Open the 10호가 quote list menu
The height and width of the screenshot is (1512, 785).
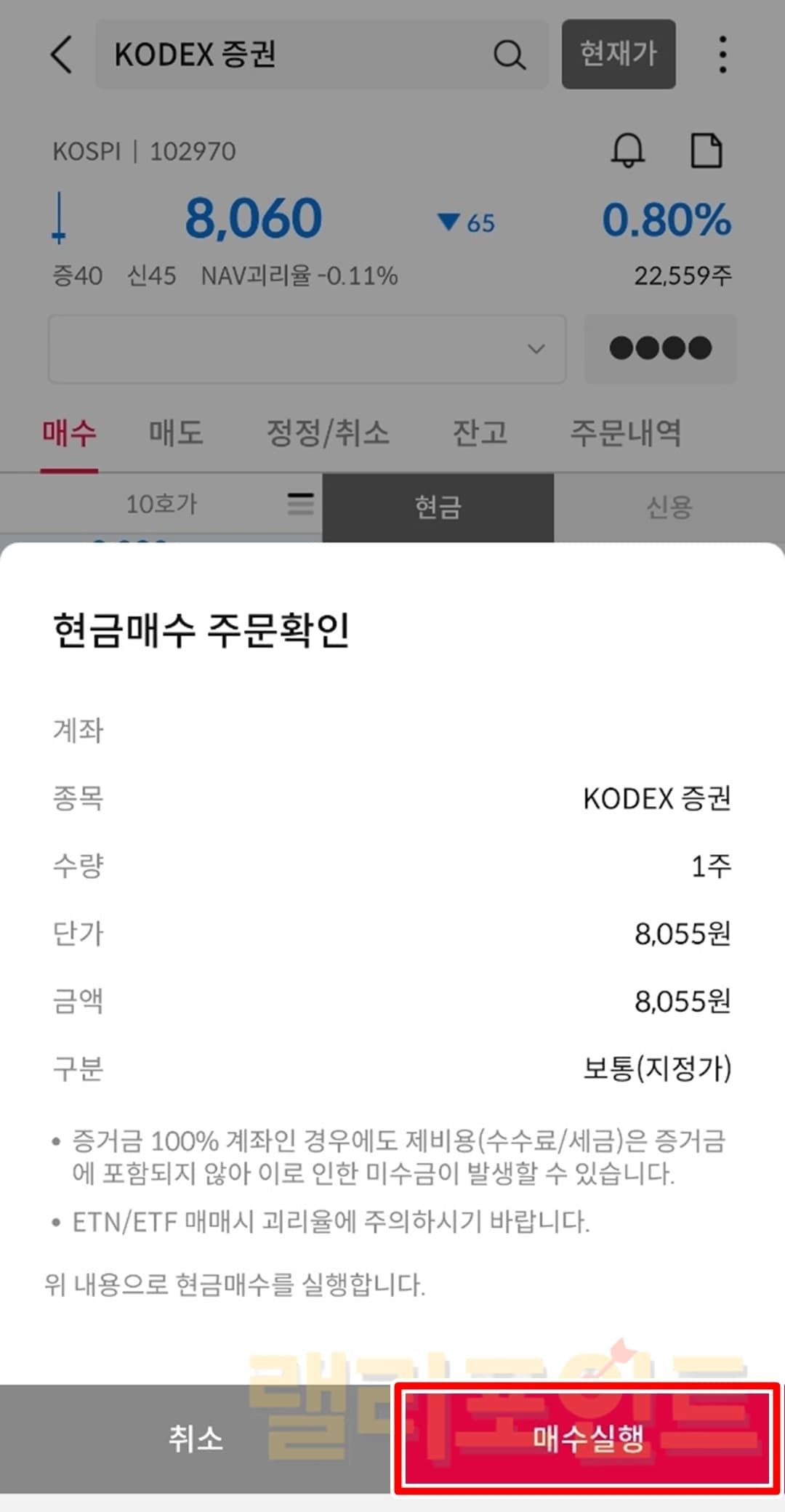coord(300,504)
